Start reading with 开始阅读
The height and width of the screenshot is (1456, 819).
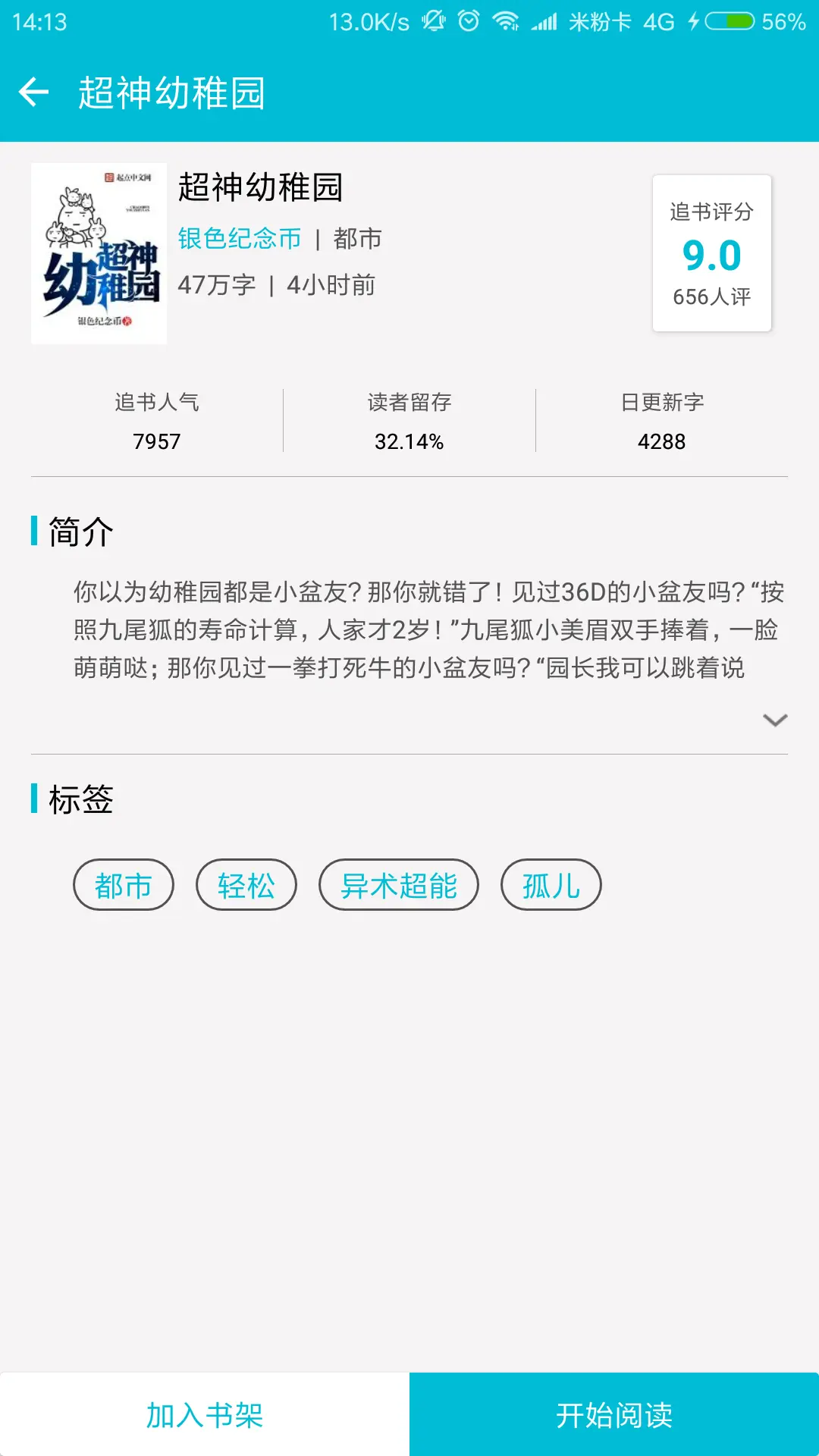614,1414
